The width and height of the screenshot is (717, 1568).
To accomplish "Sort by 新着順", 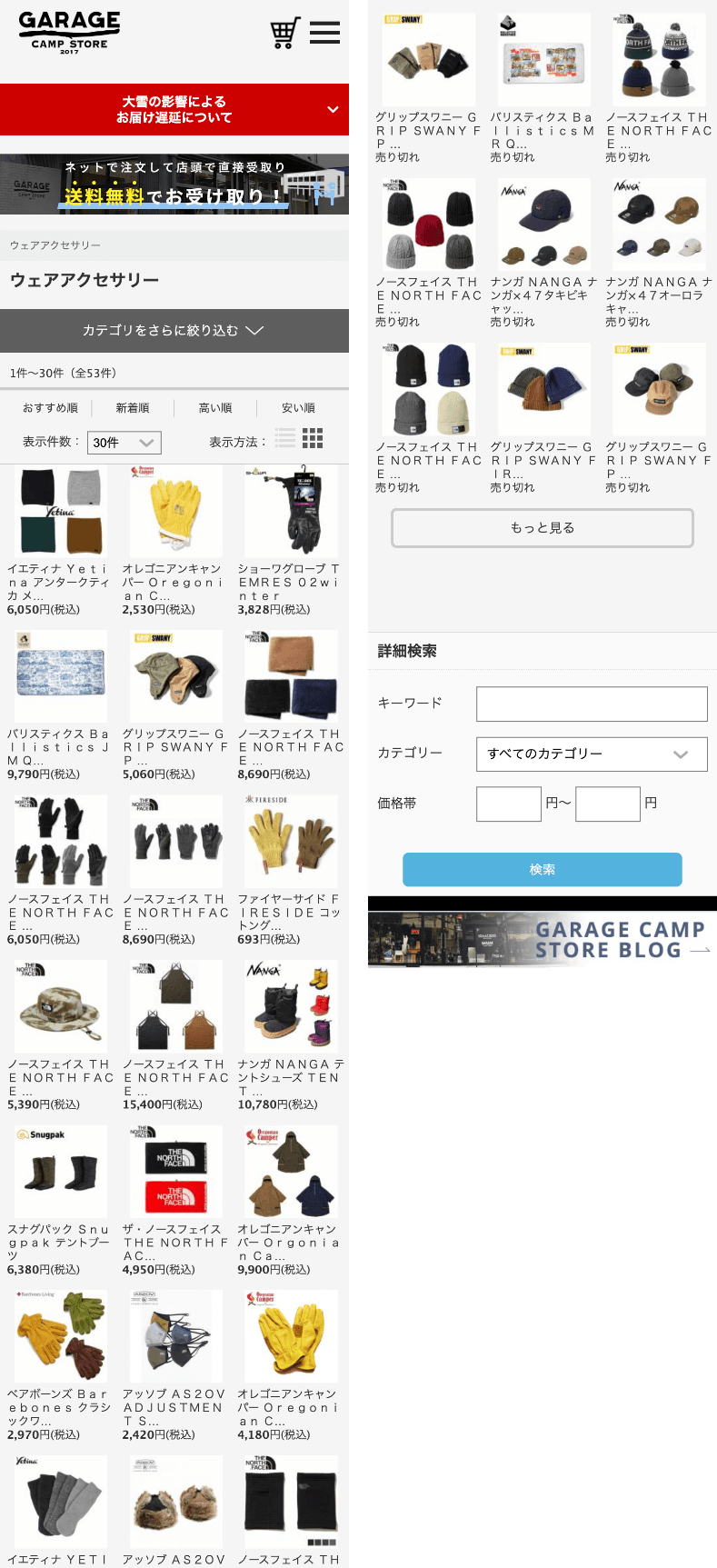I will click(x=133, y=408).
